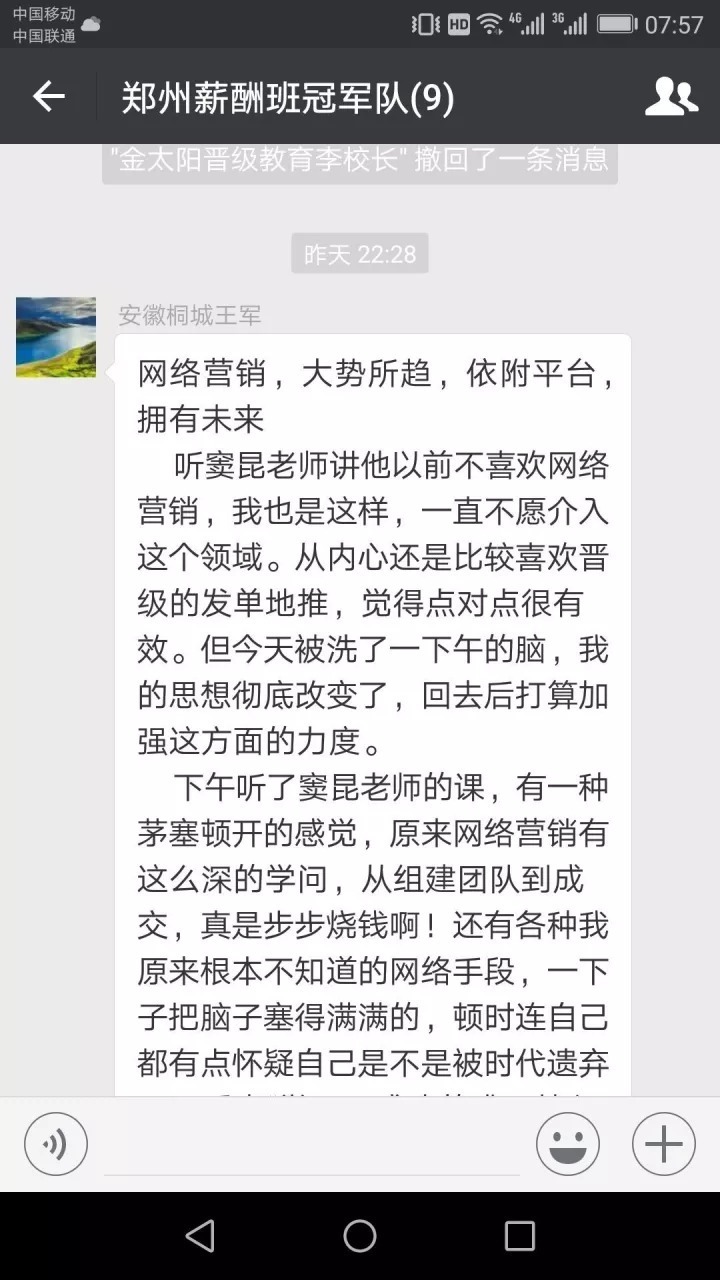
Task: Tap the system home button
Action: click(360, 1236)
